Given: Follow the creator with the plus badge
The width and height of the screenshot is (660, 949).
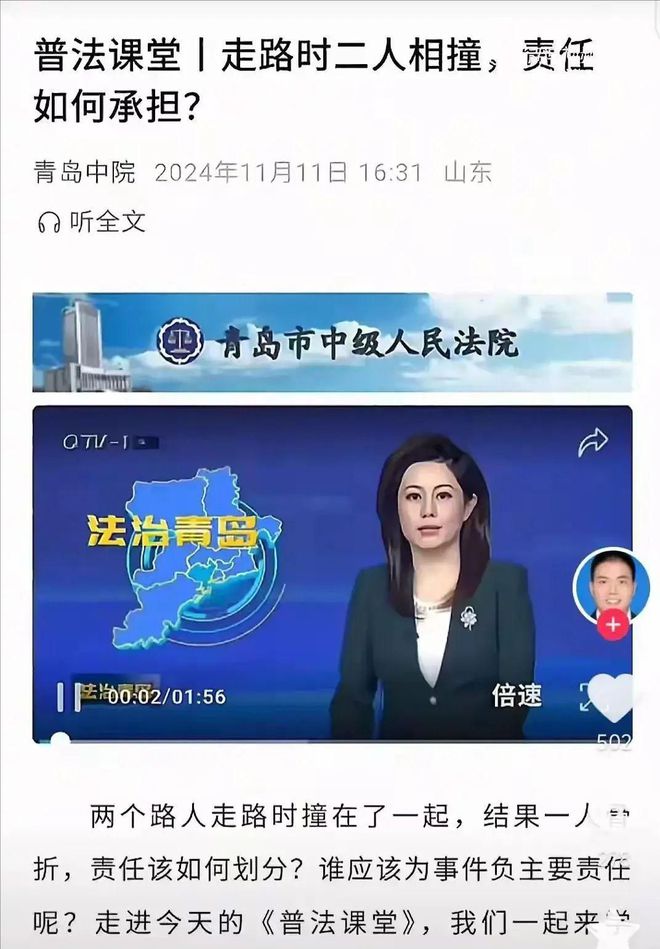Looking at the screenshot, I should pyautogui.click(x=612, y=626).
